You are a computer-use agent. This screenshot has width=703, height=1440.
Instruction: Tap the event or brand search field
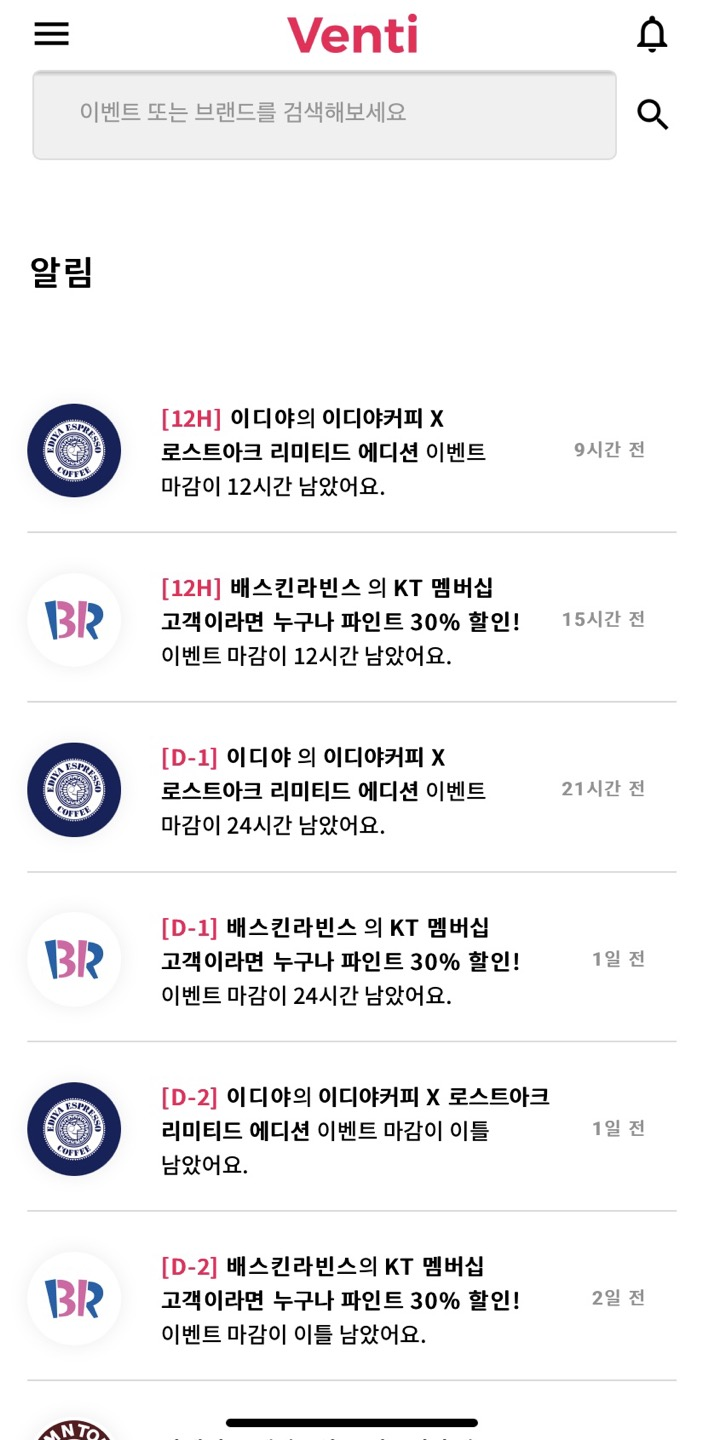tap(324, 114)
